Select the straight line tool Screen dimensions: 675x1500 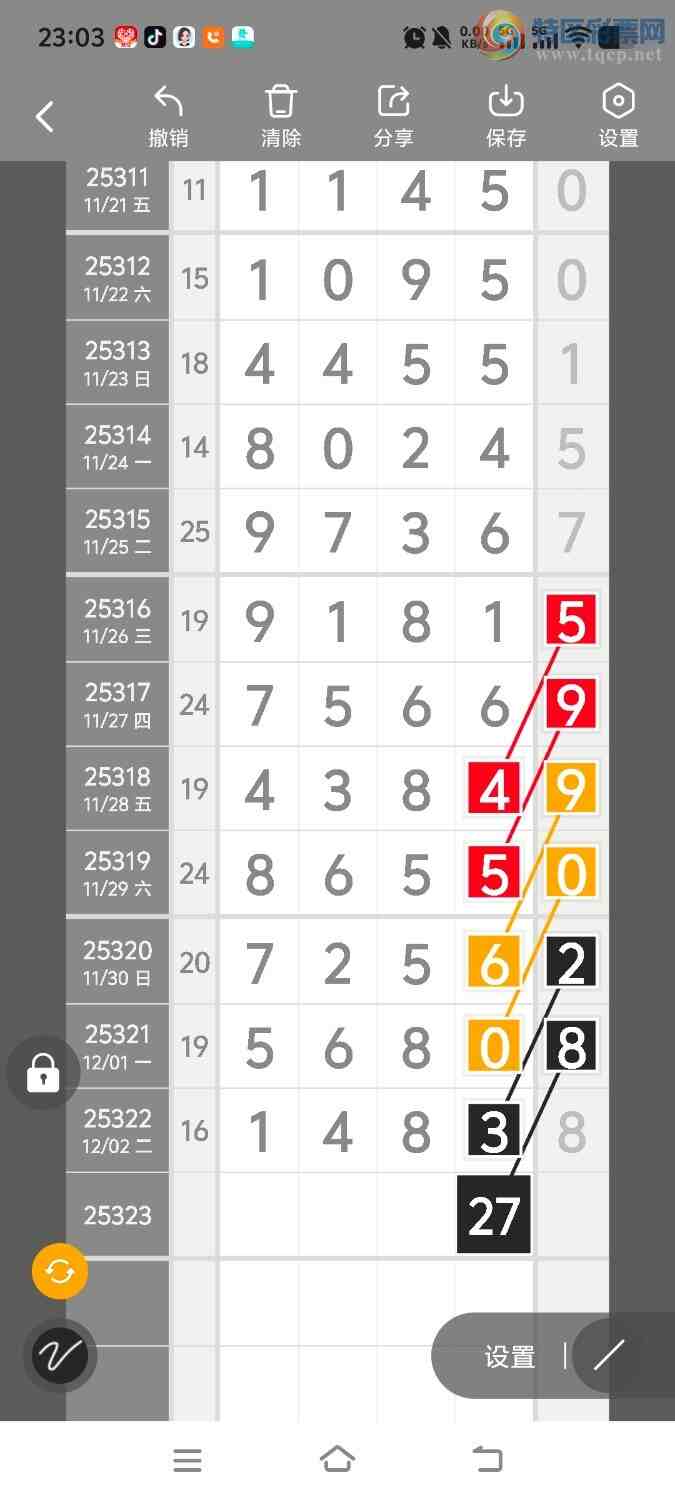point(608,1356)
